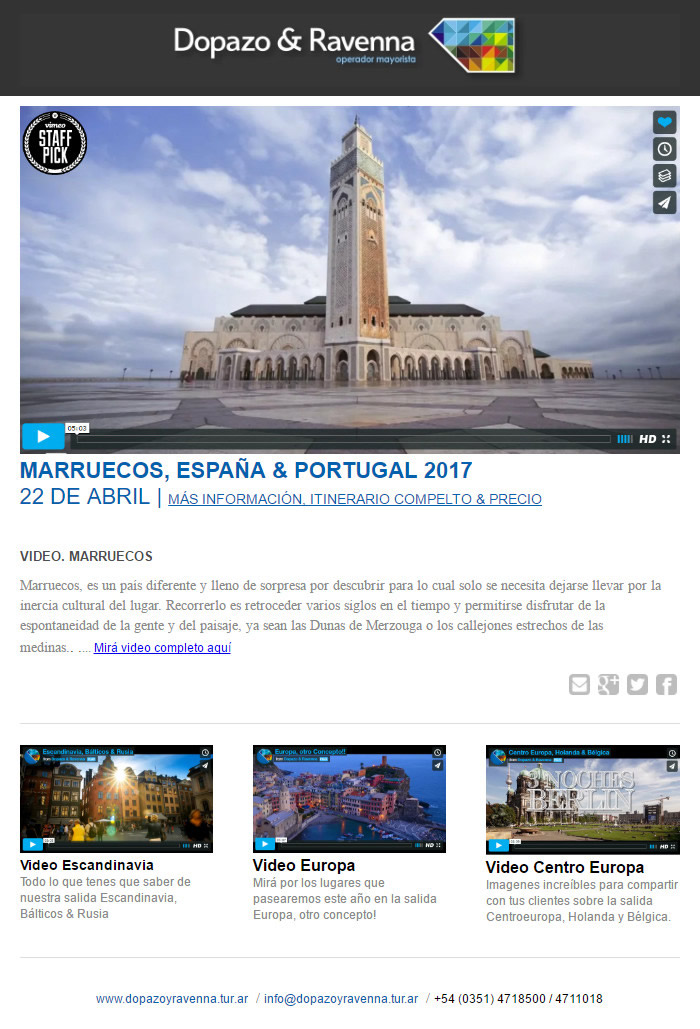The height and width of the screenshot is (1029, 700).
Task: Open Más información, itinerario completo & precio link
Action: (355, 499)
